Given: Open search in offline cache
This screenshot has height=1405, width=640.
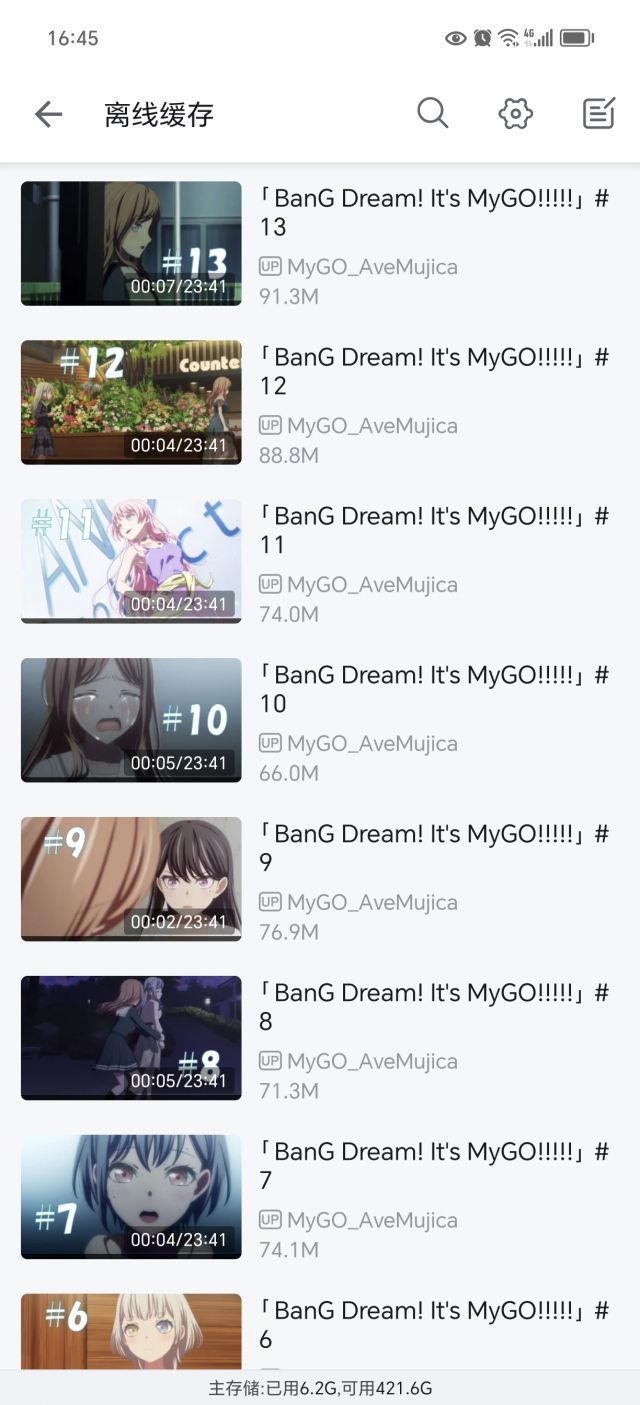Looking at the screenshot, I should click(432, 113).
